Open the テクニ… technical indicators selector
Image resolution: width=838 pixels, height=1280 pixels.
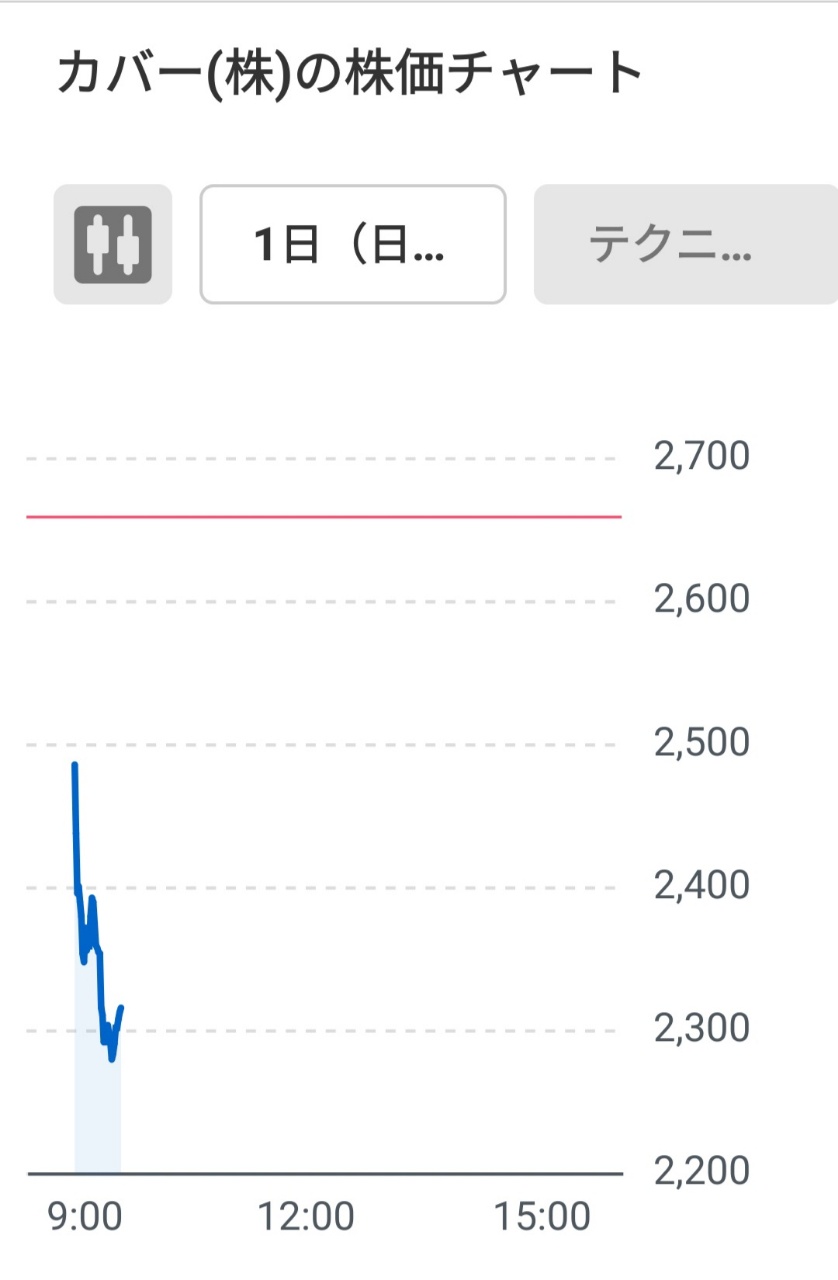point(685,244)
